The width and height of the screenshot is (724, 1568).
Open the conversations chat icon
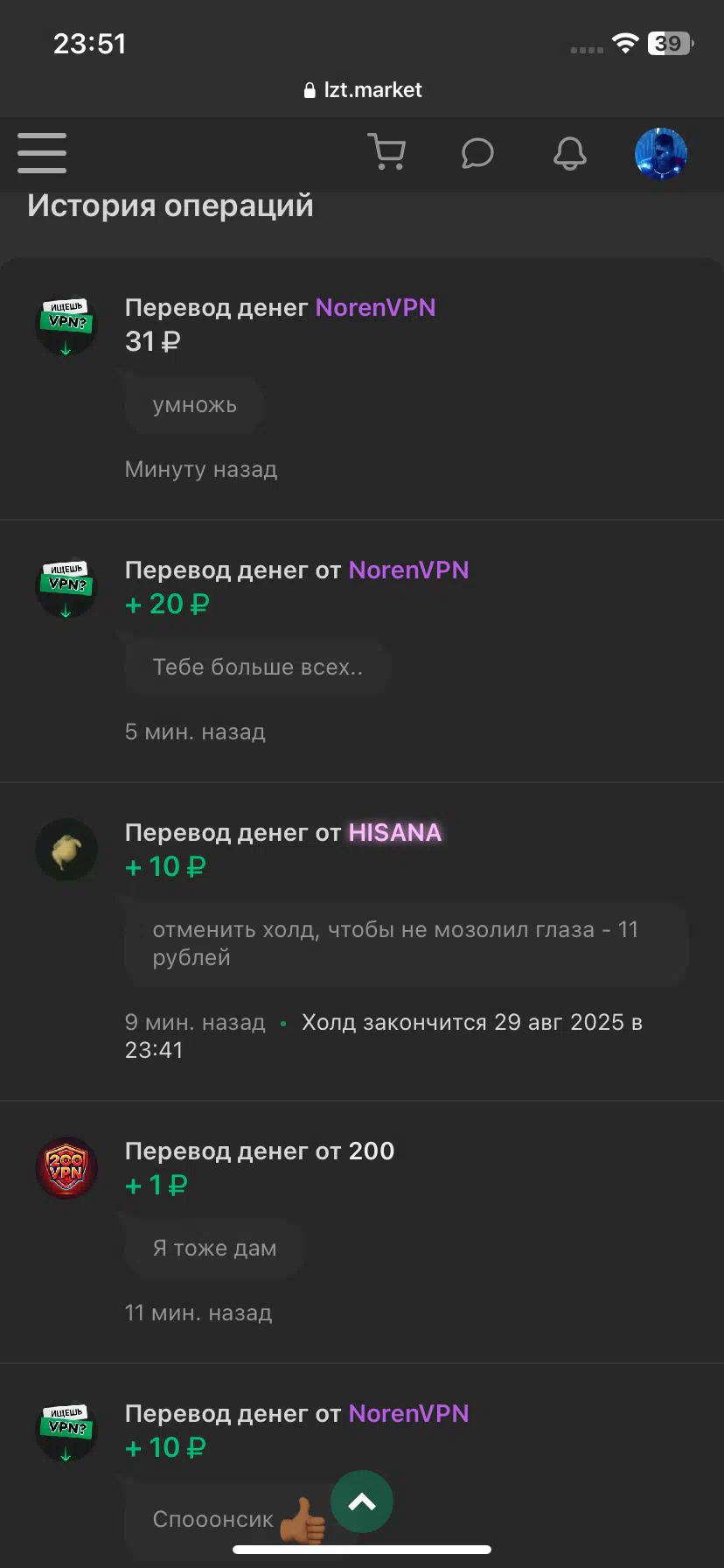tap(477, 153)
